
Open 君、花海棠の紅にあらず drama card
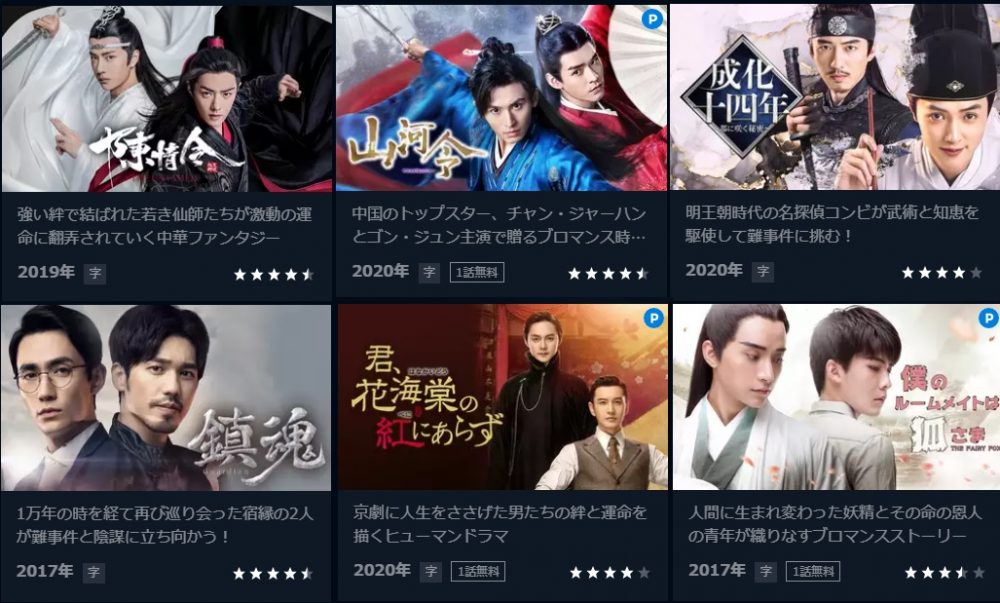pyautogui.click(x=501, y=398)
